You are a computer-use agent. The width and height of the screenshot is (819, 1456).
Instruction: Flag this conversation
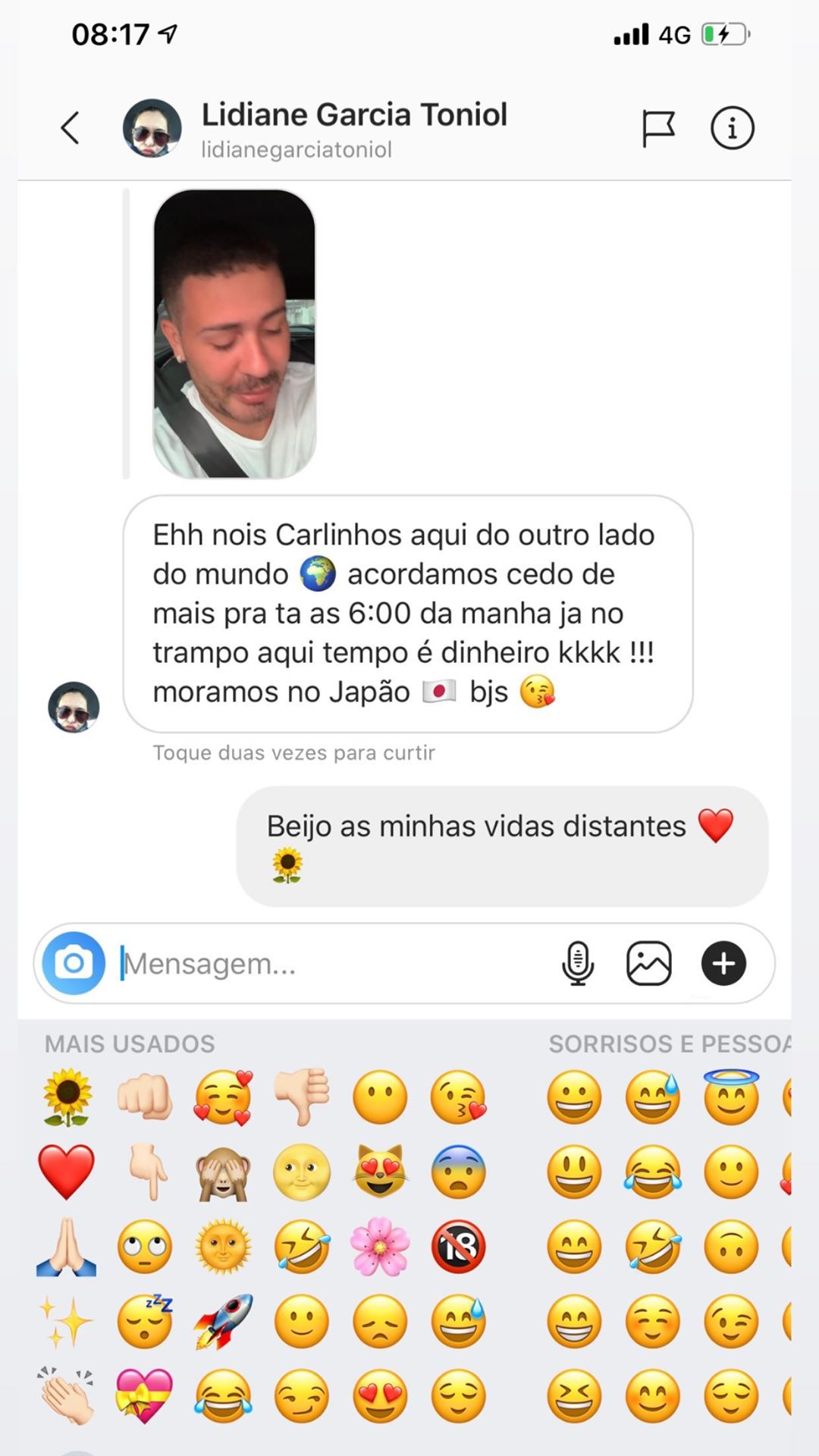click(x=657, y=128)
